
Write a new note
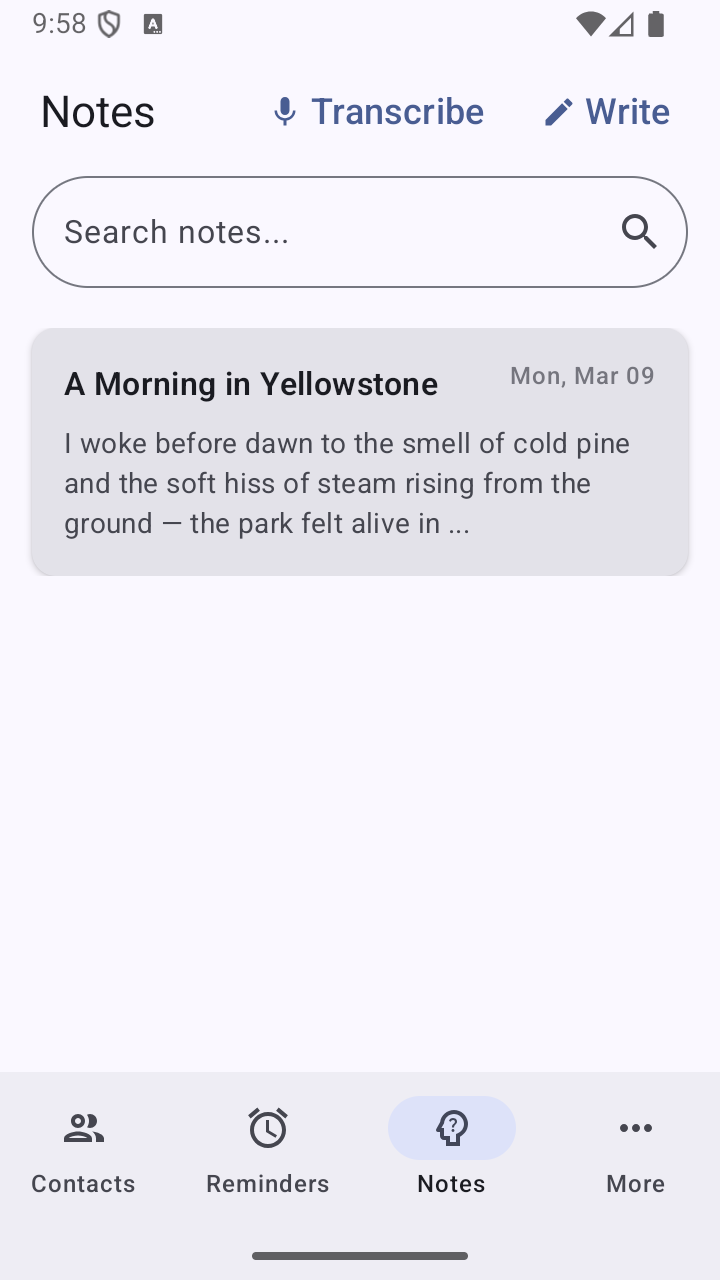pos(607,112)
